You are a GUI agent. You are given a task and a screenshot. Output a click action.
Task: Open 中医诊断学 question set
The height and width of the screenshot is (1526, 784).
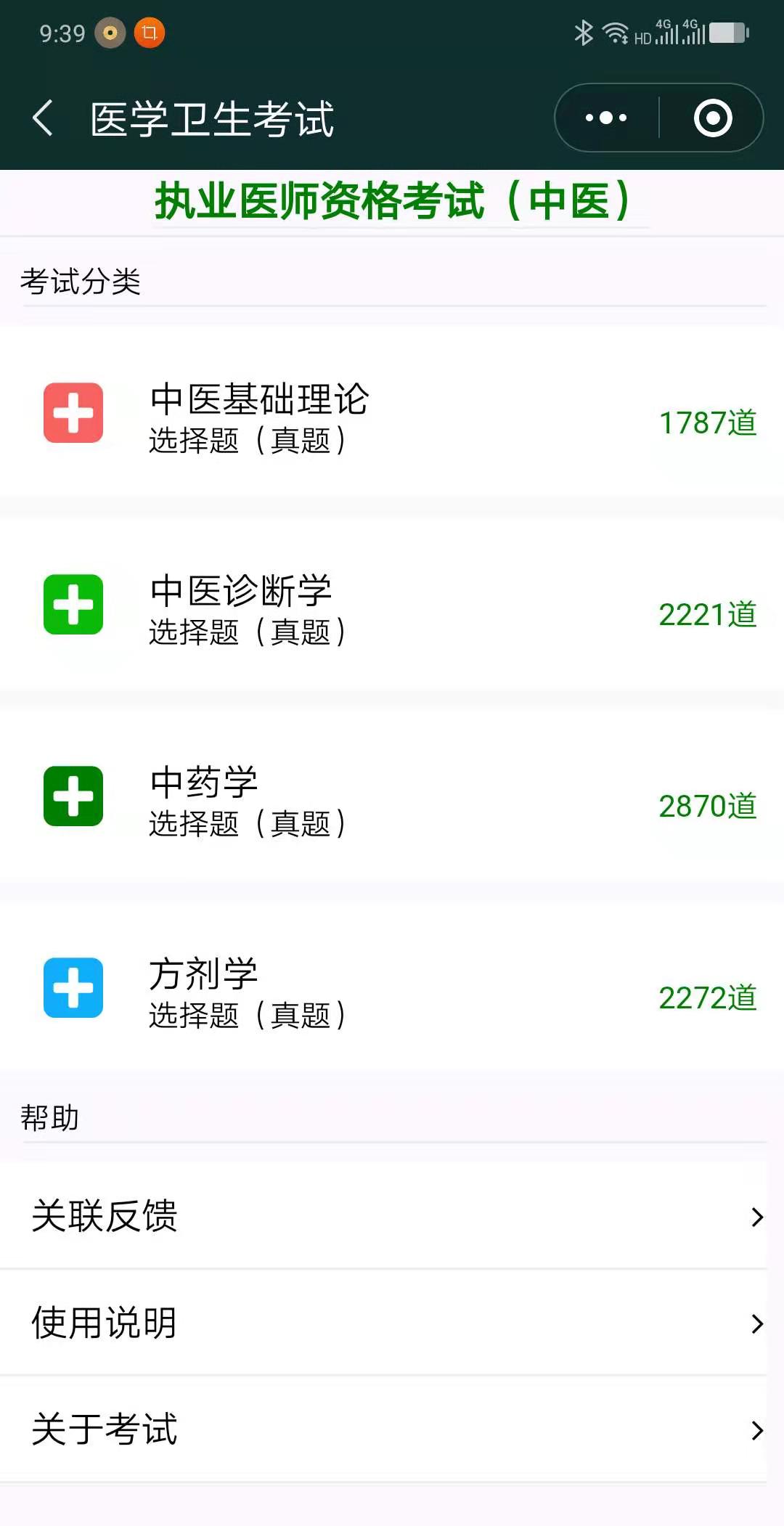click(392, 603)
